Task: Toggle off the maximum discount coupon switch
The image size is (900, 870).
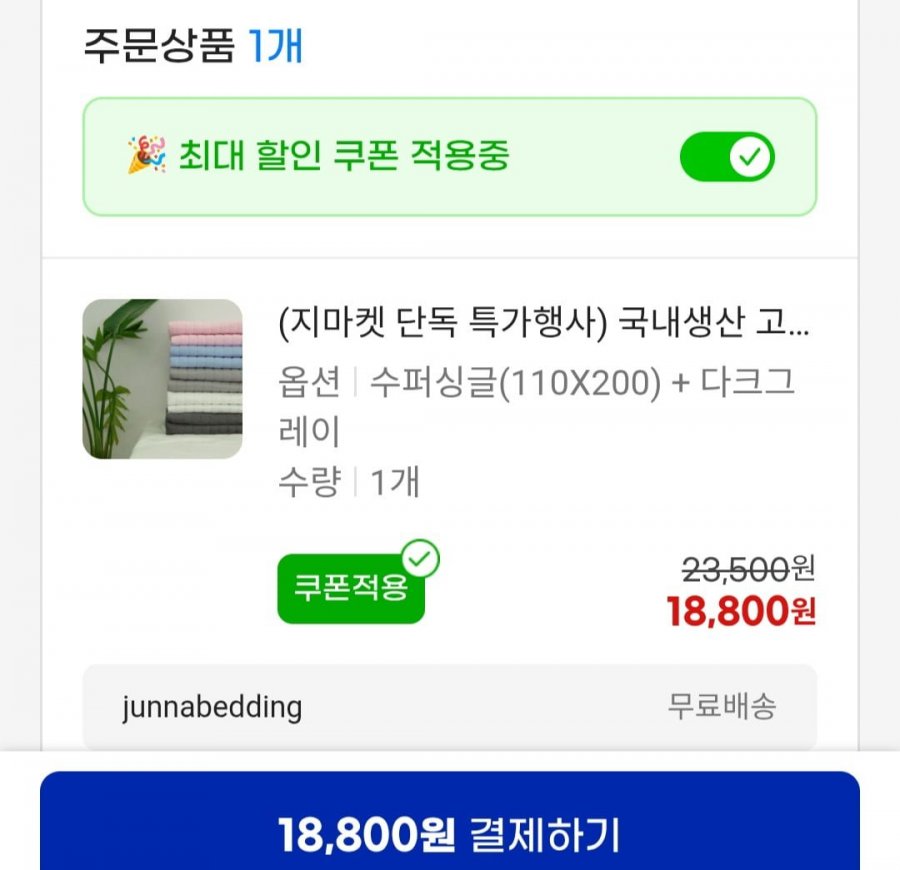Action: [727, 157]
